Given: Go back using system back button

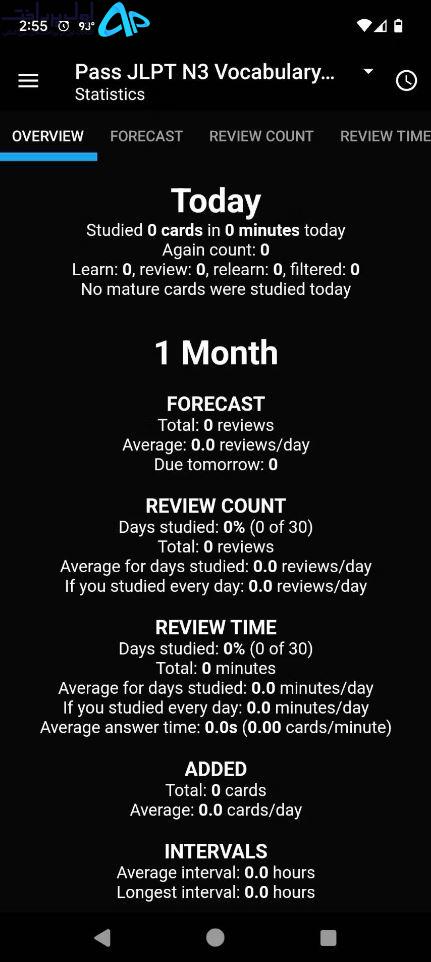Looking at the screenshot, I should coord(102,937).
